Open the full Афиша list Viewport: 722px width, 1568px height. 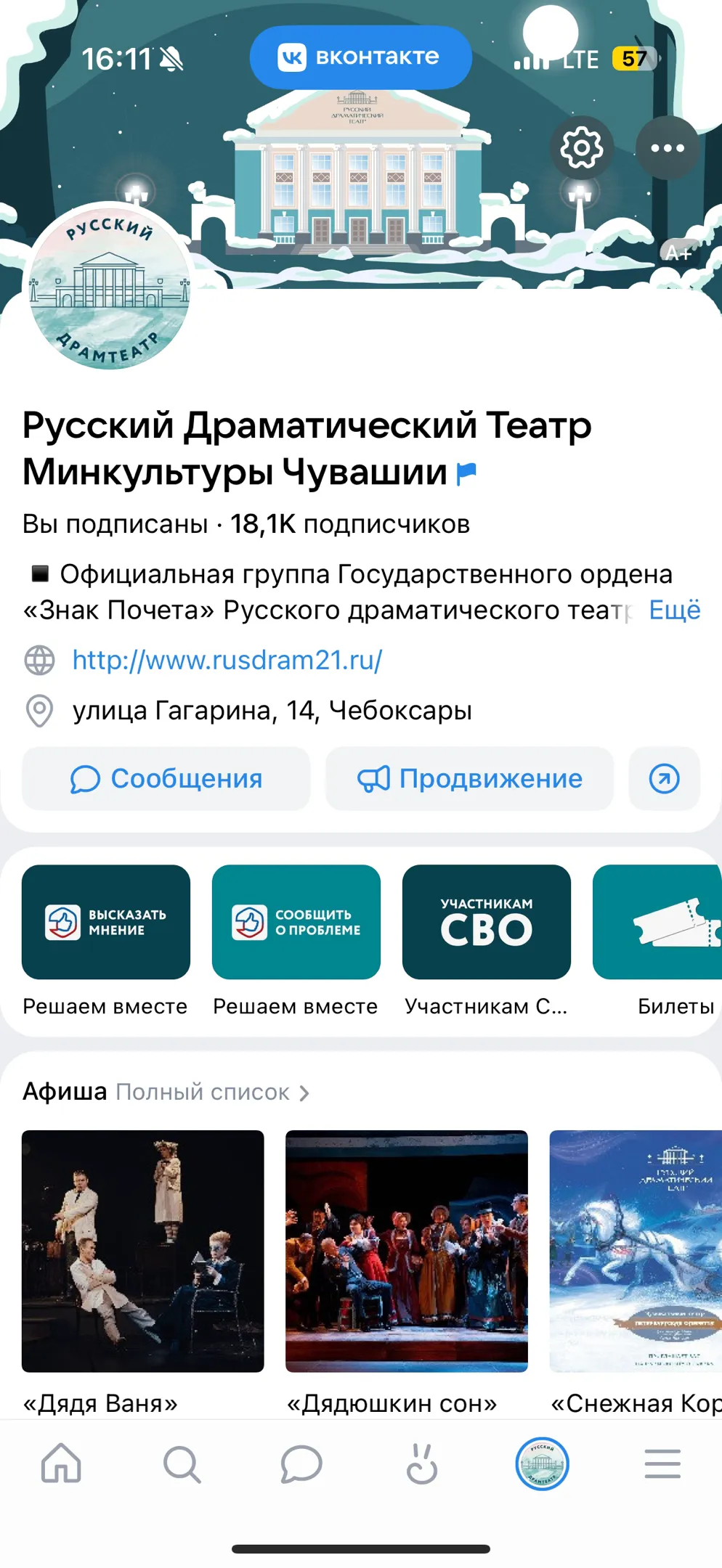[x=212, y=1092]
